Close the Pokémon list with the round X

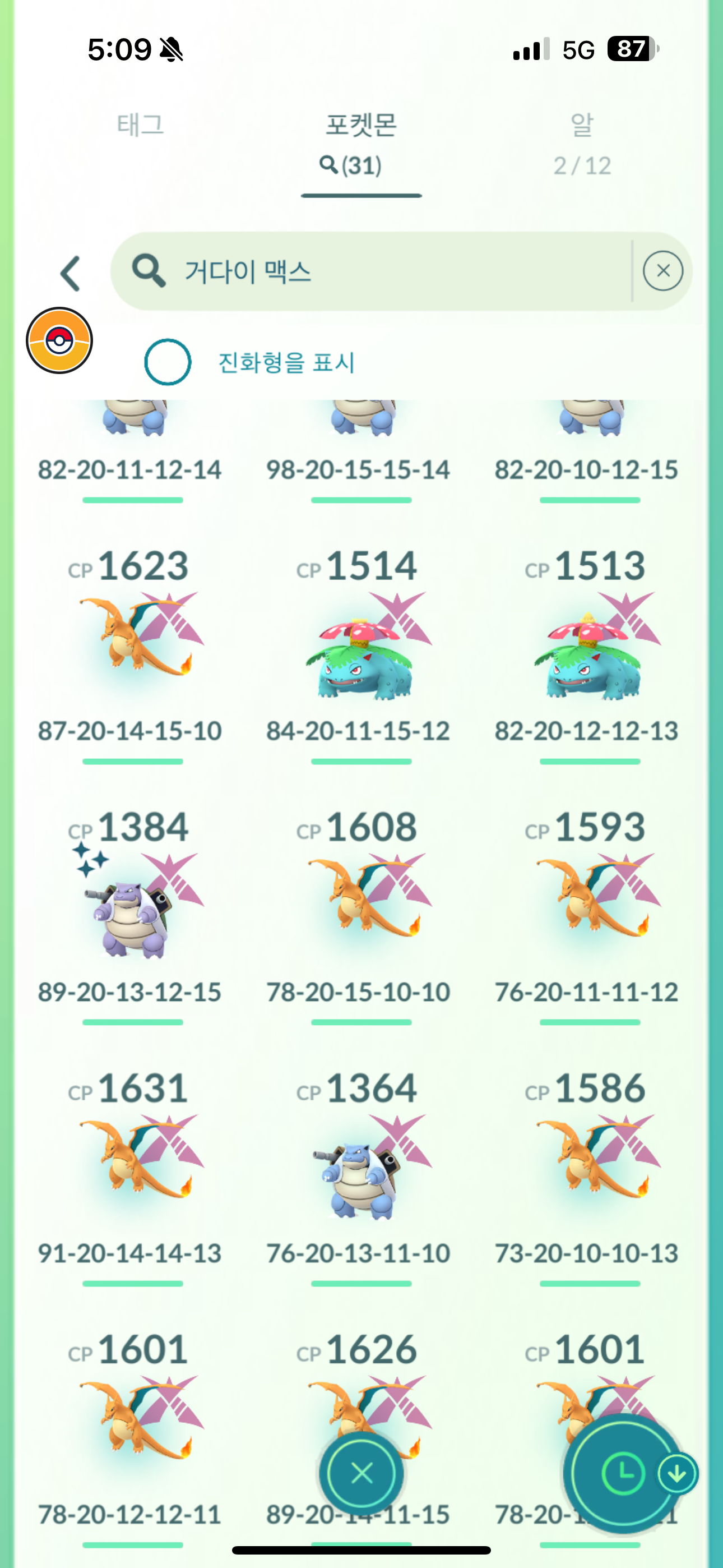[x=361, y=1474]
